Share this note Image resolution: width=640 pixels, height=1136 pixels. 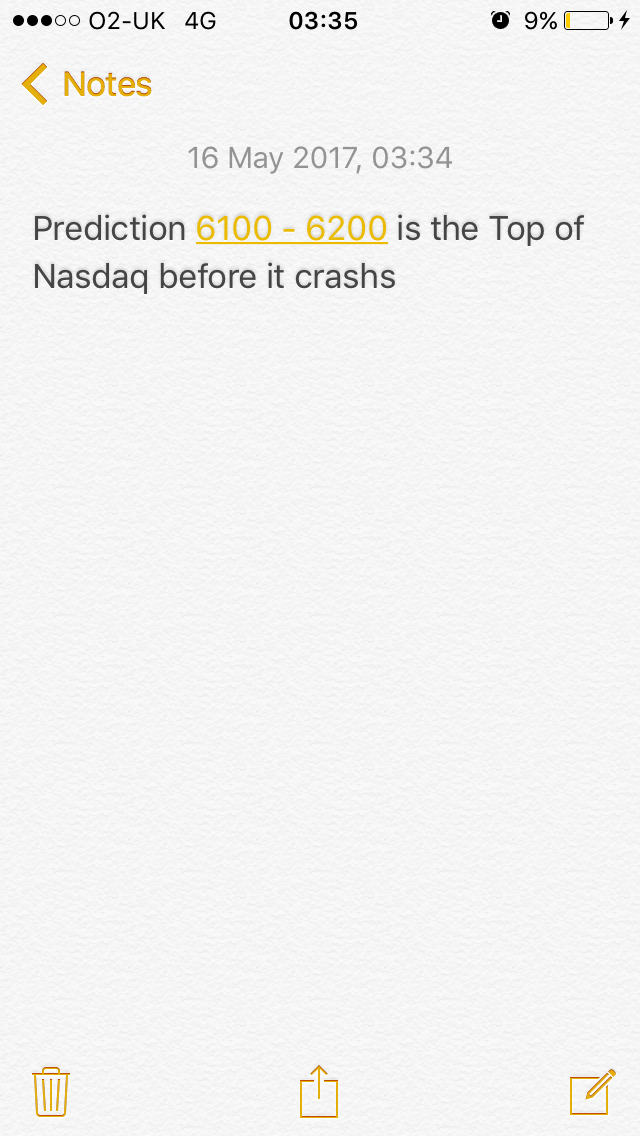coord(319,1091)
